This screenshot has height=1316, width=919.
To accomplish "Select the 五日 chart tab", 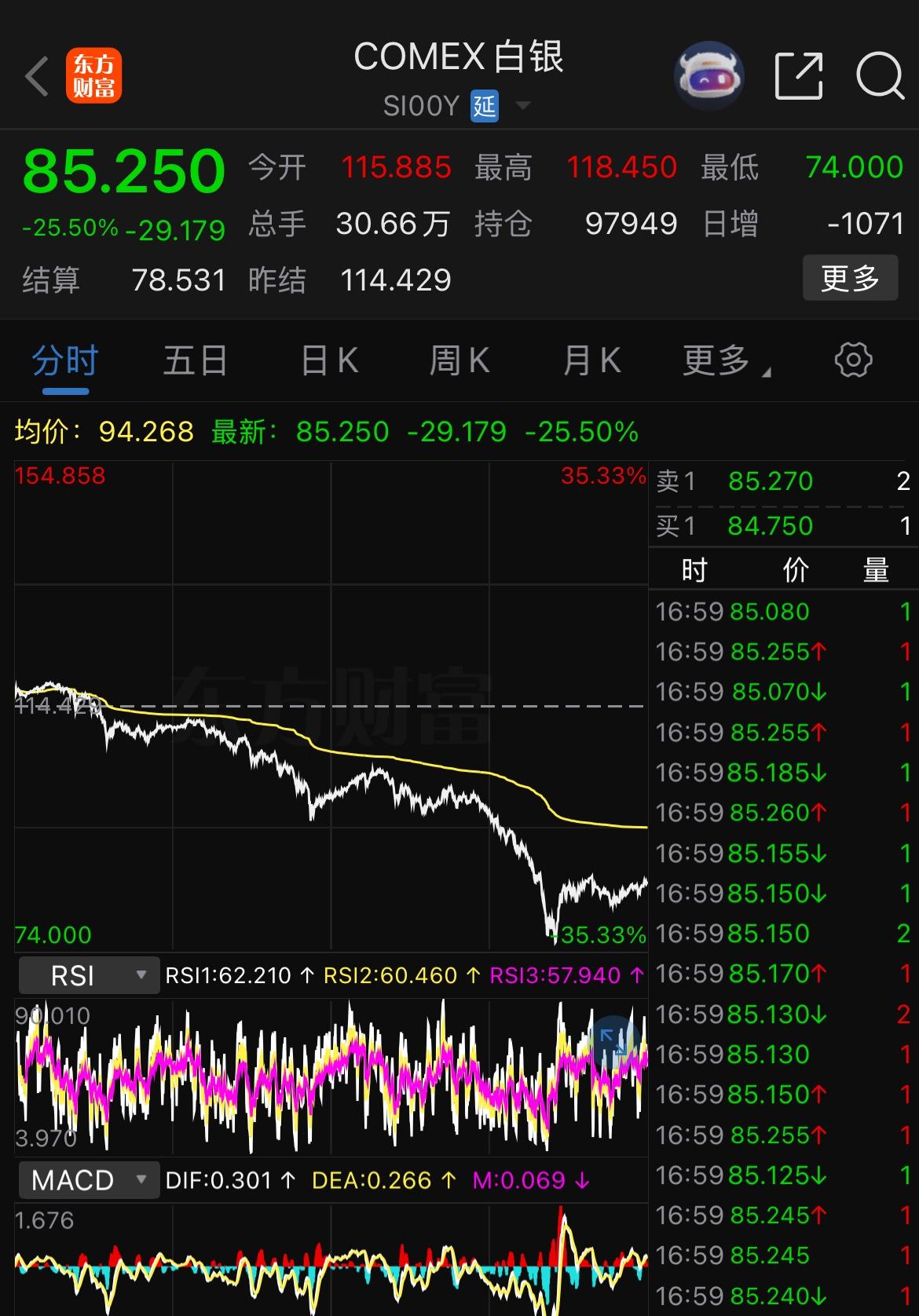I will [195, 360].
